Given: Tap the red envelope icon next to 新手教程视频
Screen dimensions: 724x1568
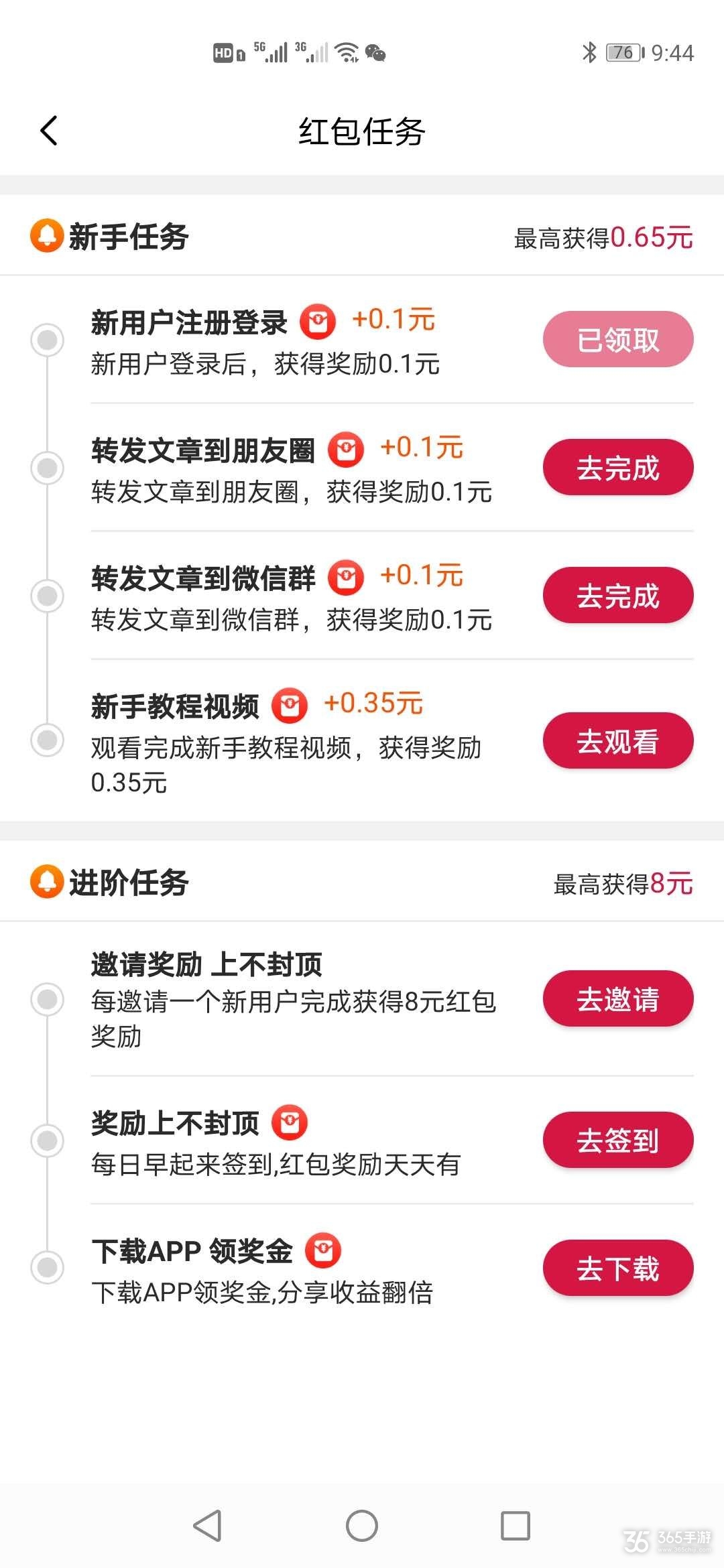Looking at the screenshot, I should [x=290, y=705].
